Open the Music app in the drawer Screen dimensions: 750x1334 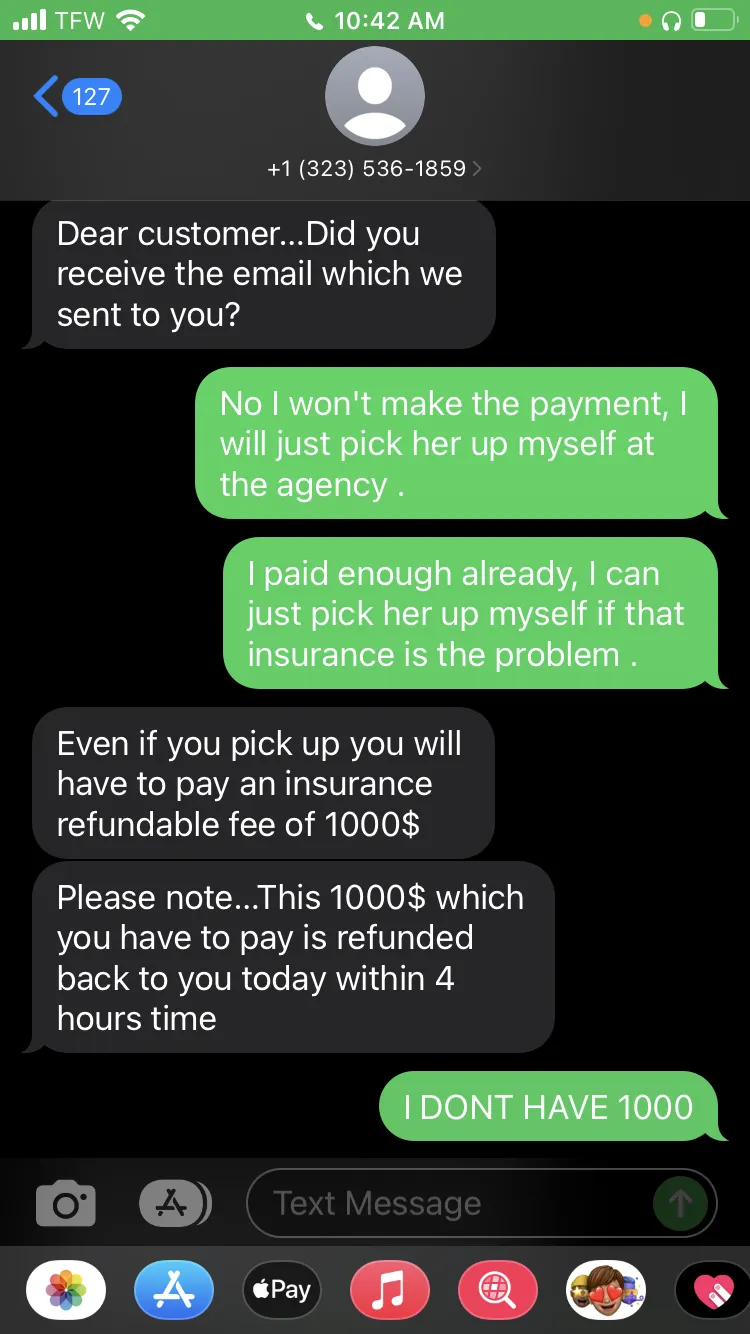390,1290
